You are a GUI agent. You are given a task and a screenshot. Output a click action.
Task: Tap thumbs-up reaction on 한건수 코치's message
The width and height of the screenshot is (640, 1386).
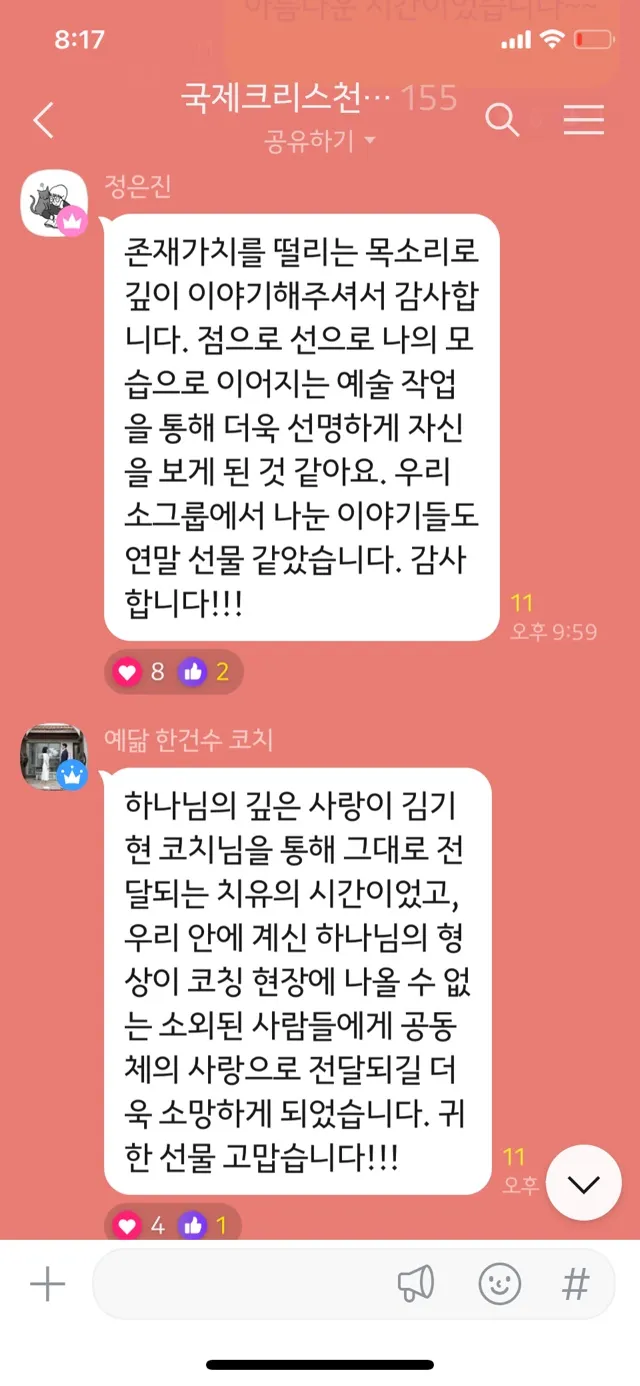(192, 1223)
